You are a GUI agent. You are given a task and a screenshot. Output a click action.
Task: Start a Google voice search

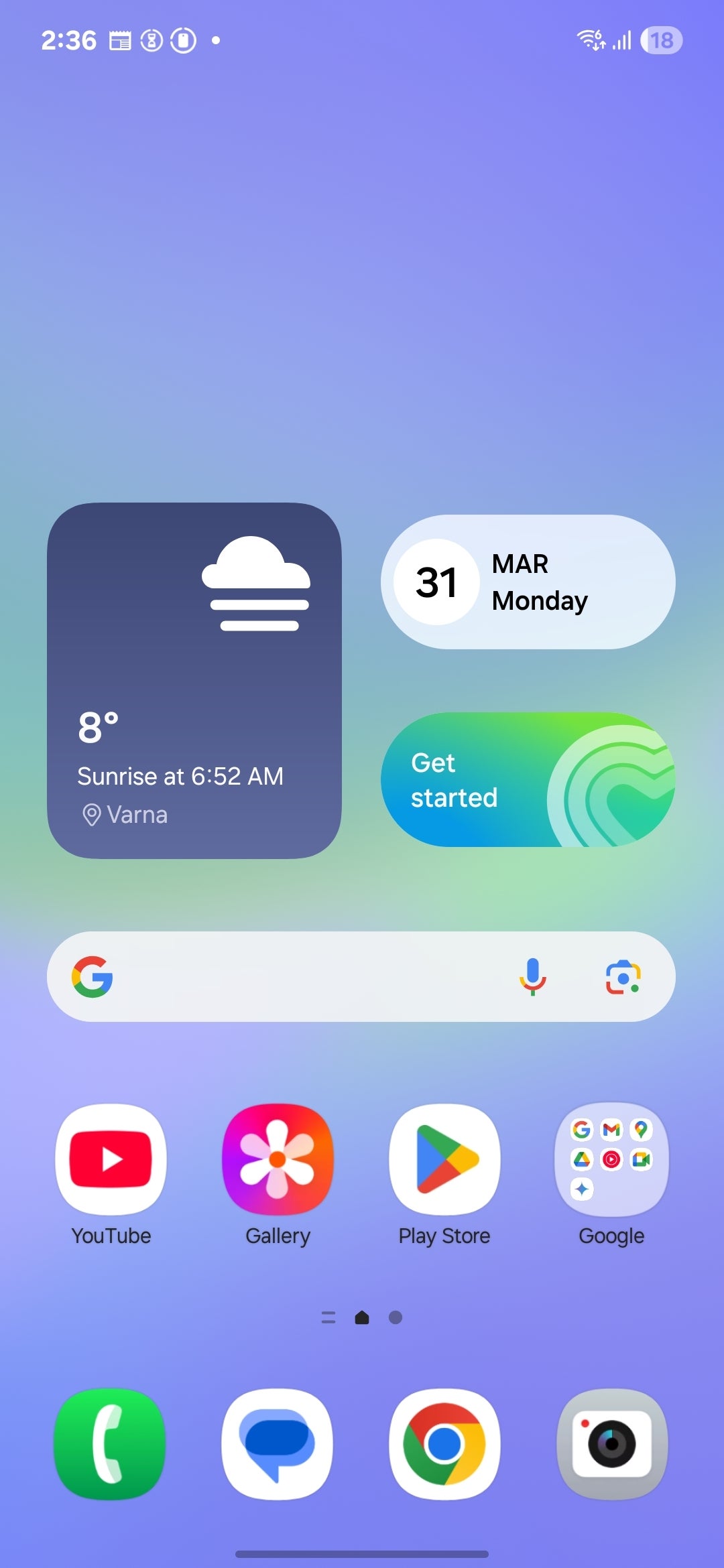pos(533,976)
